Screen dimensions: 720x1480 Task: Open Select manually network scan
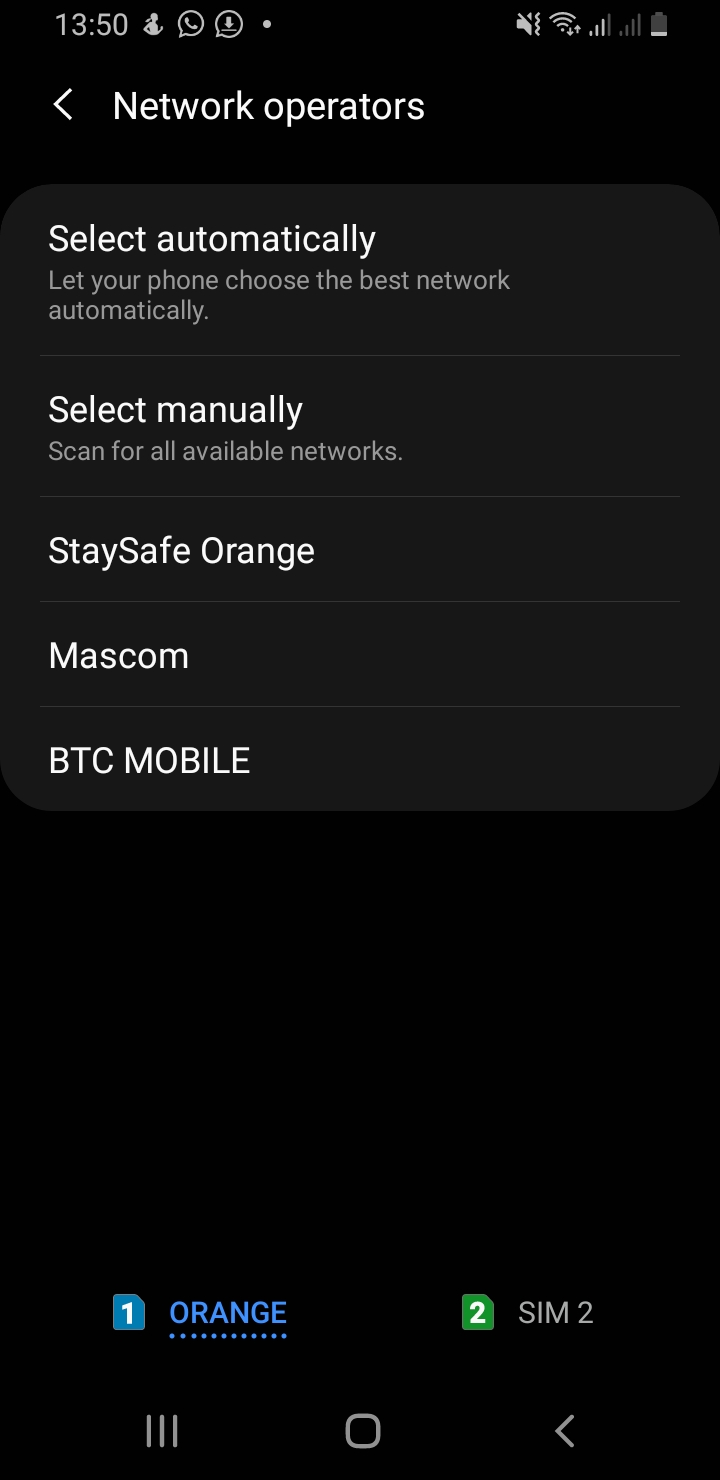[360, 425]
